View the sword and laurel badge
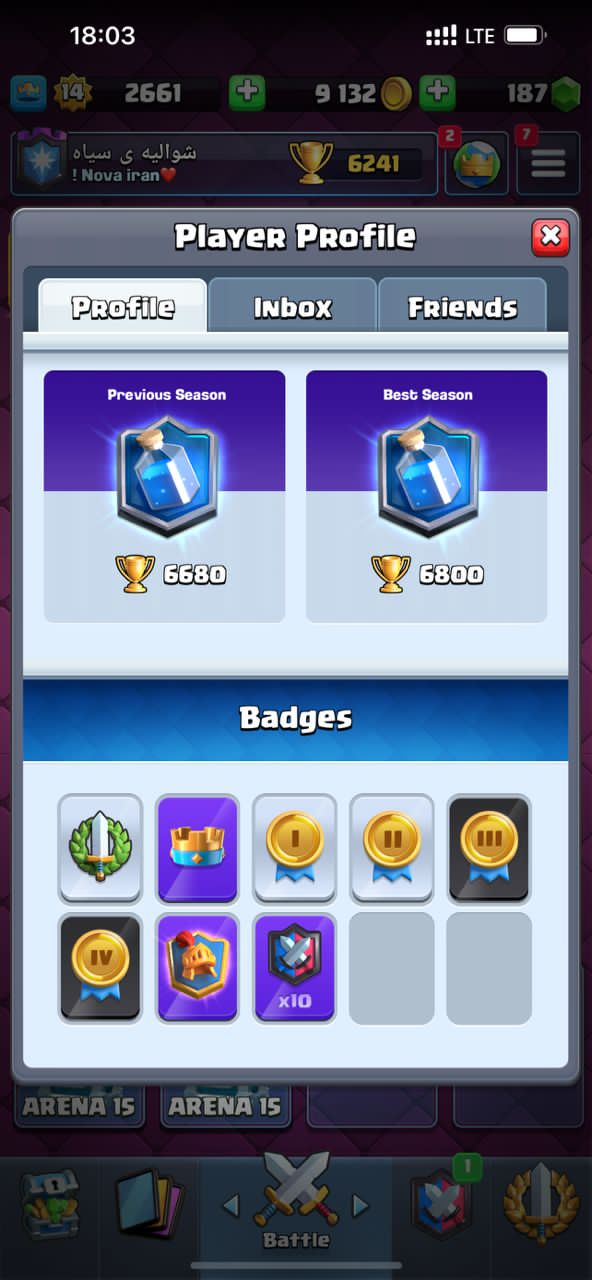The height and width of the screenshot is (1280, 592). tap(100, 849)
